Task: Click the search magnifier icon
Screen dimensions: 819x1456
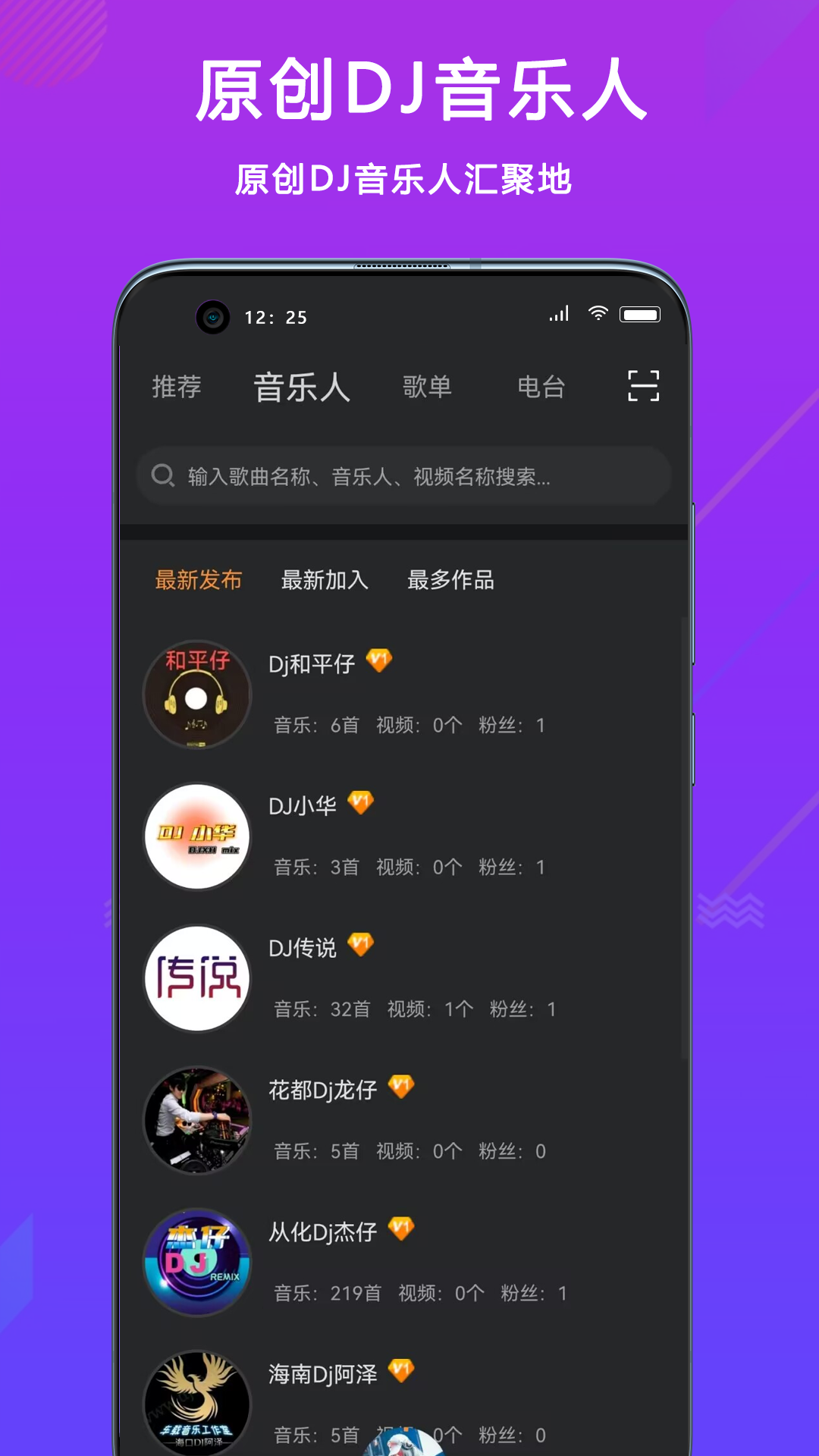Action: (163, 476)
